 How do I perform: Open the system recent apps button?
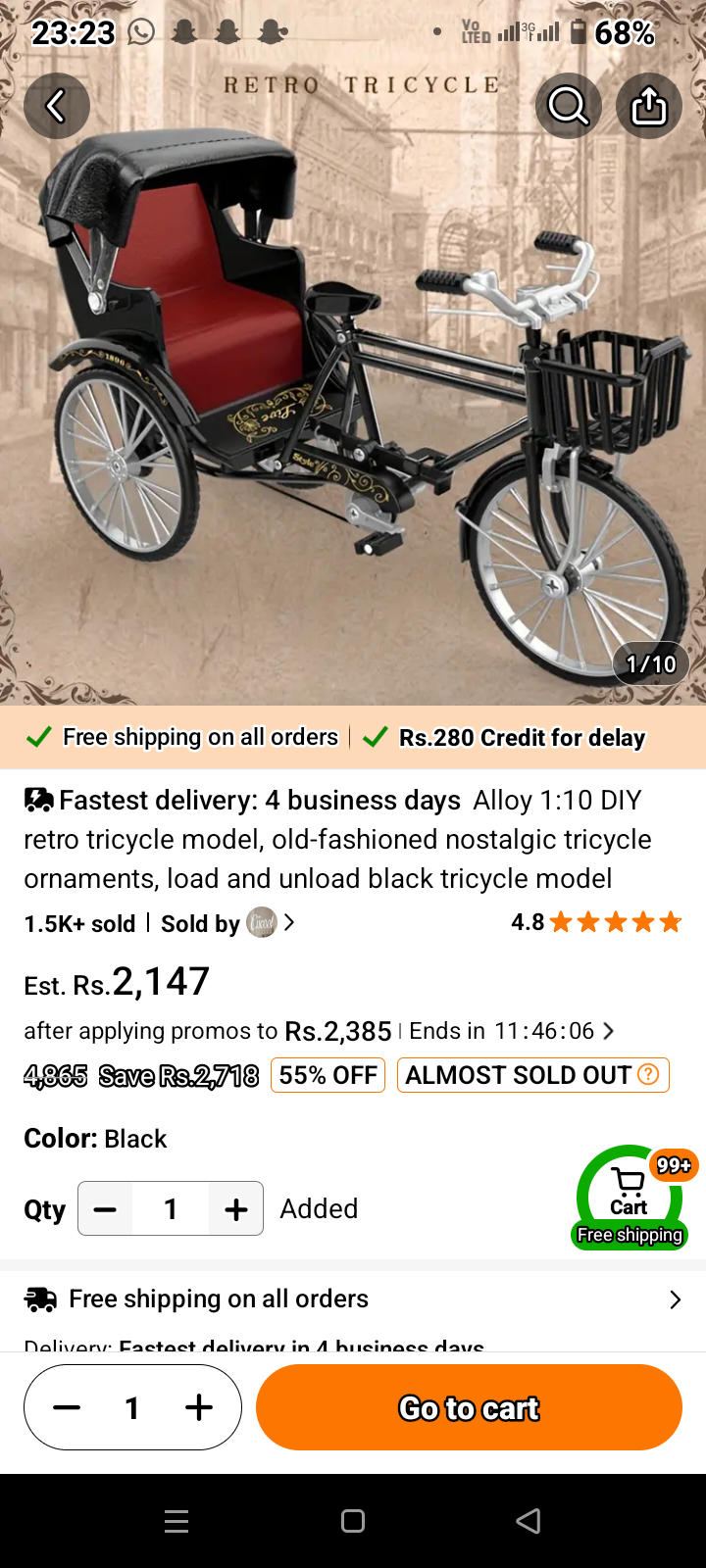176,1521
